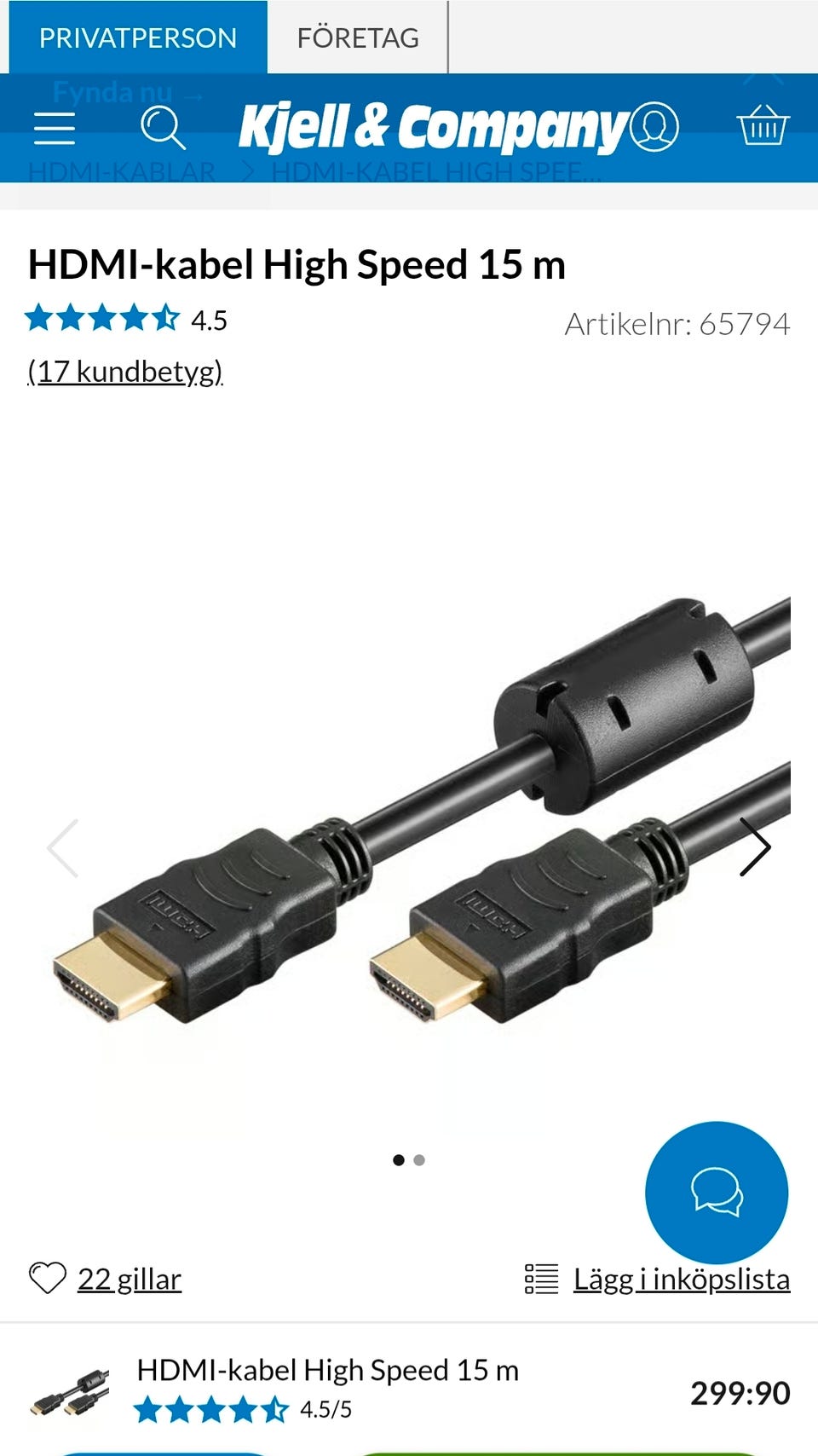Like this product with the heart
This screenshot has height=1456, width=818.
48,1279
